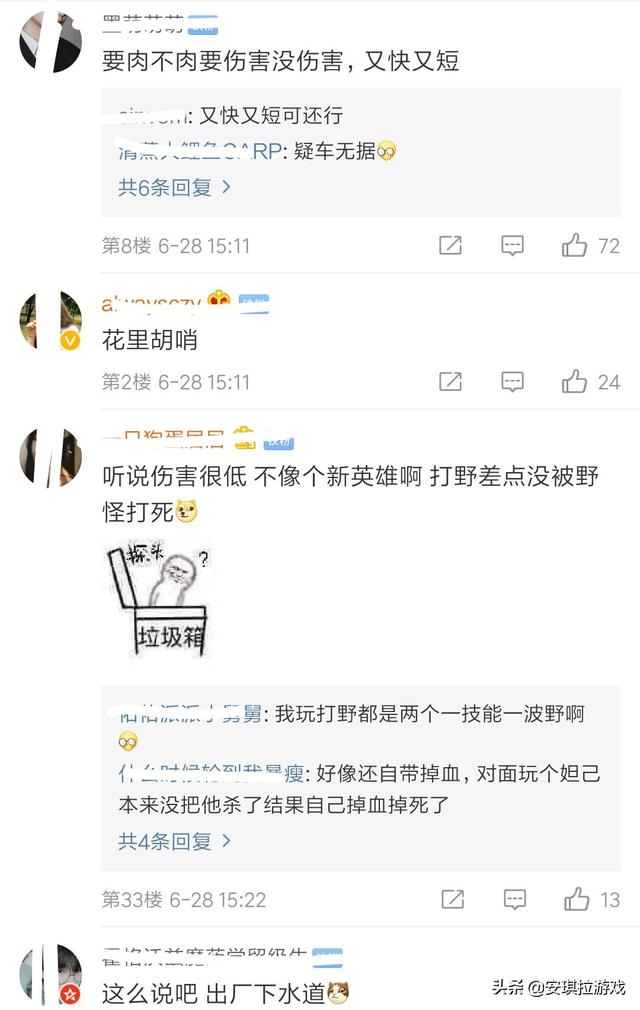Open the avatar beside 听说伤害很低 comment
640x1010 pixels.
50,458
